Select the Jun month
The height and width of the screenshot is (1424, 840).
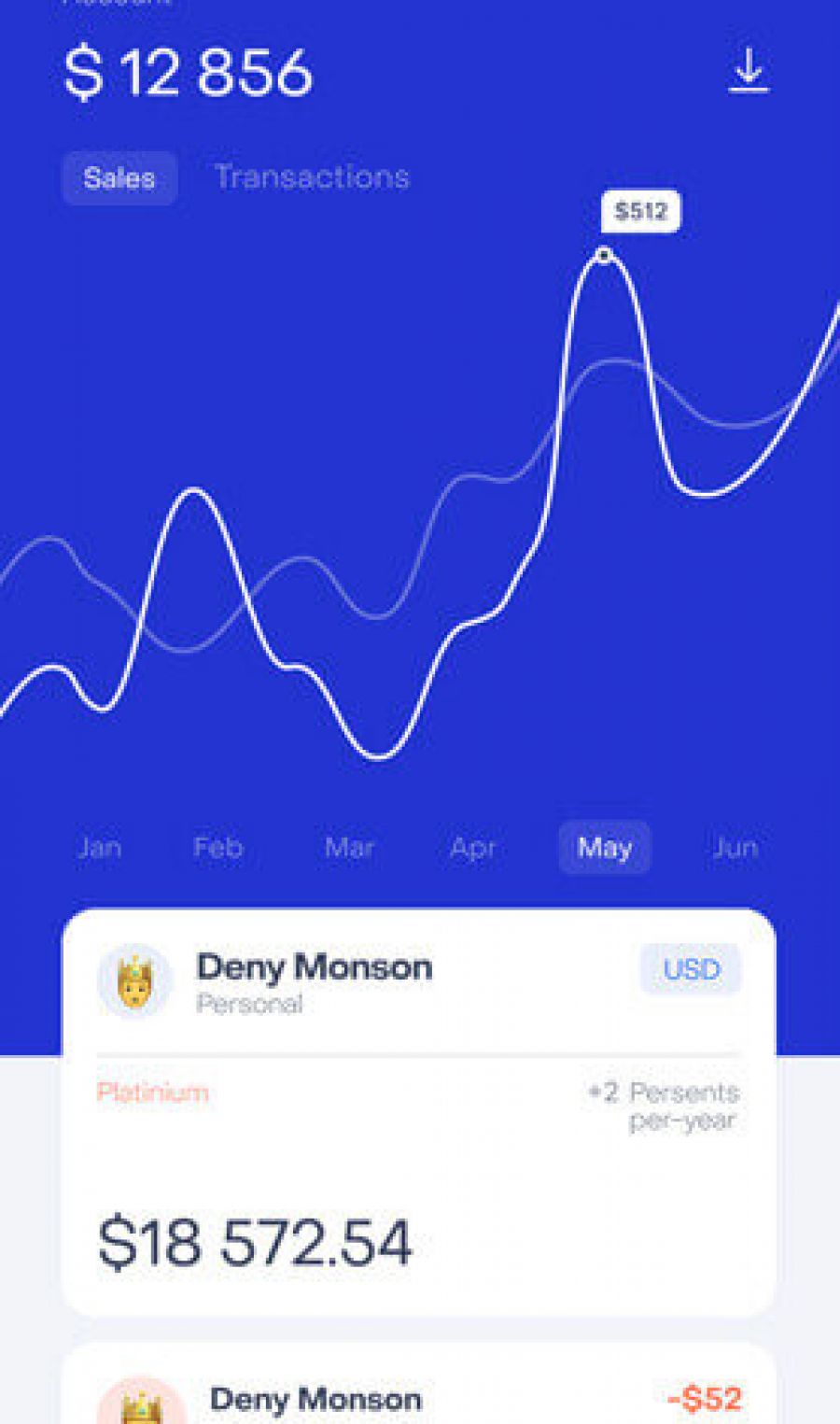click(735, 847)
